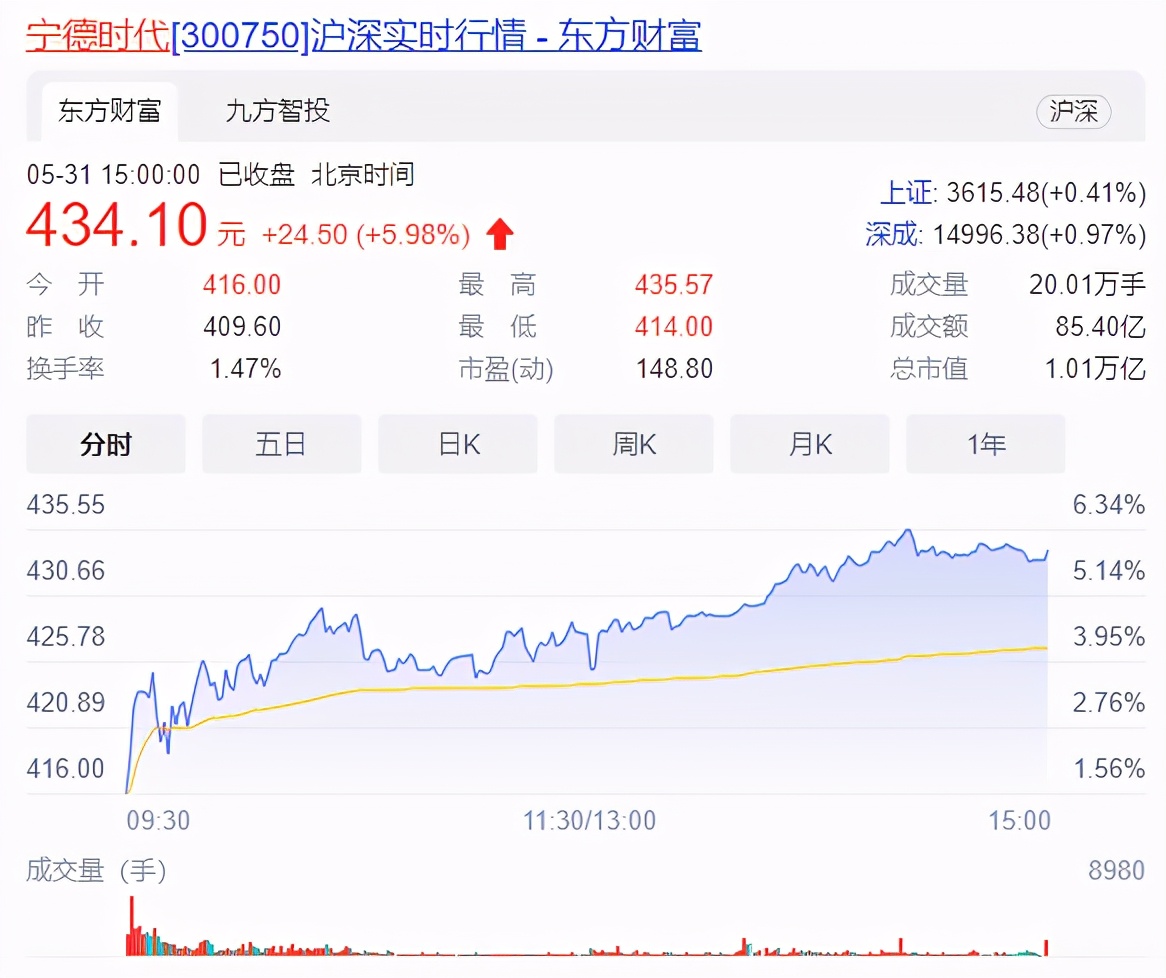Open the 上证 index link
The height and width of the screenshot is (978, 1166).
click(905, 192)
